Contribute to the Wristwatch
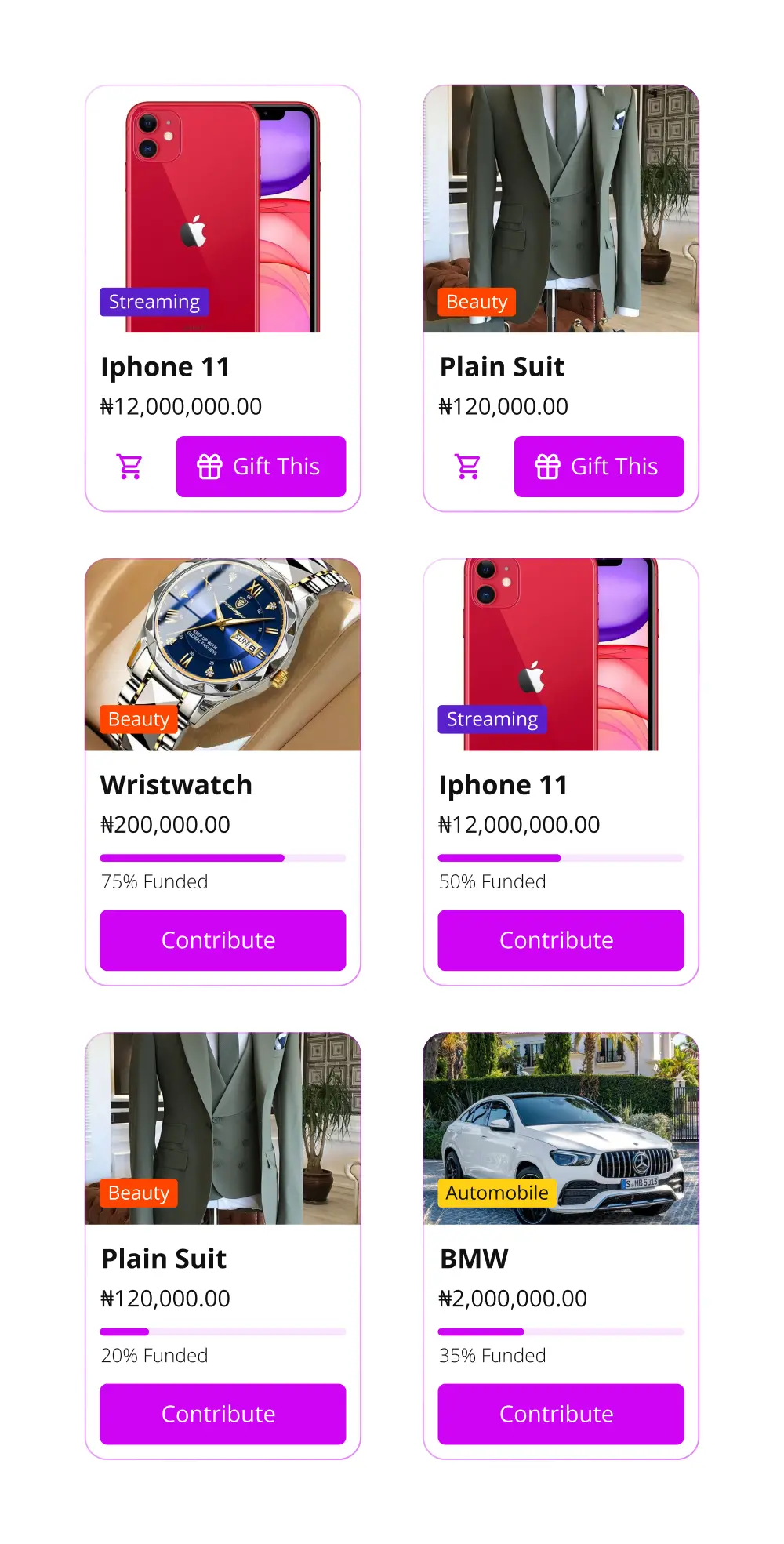784x1544 pixels. coord(223,940)
